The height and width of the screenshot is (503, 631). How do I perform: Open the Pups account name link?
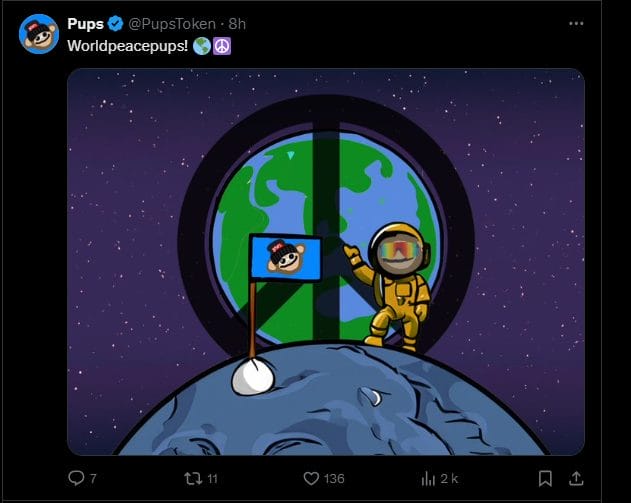click(85, 23)
